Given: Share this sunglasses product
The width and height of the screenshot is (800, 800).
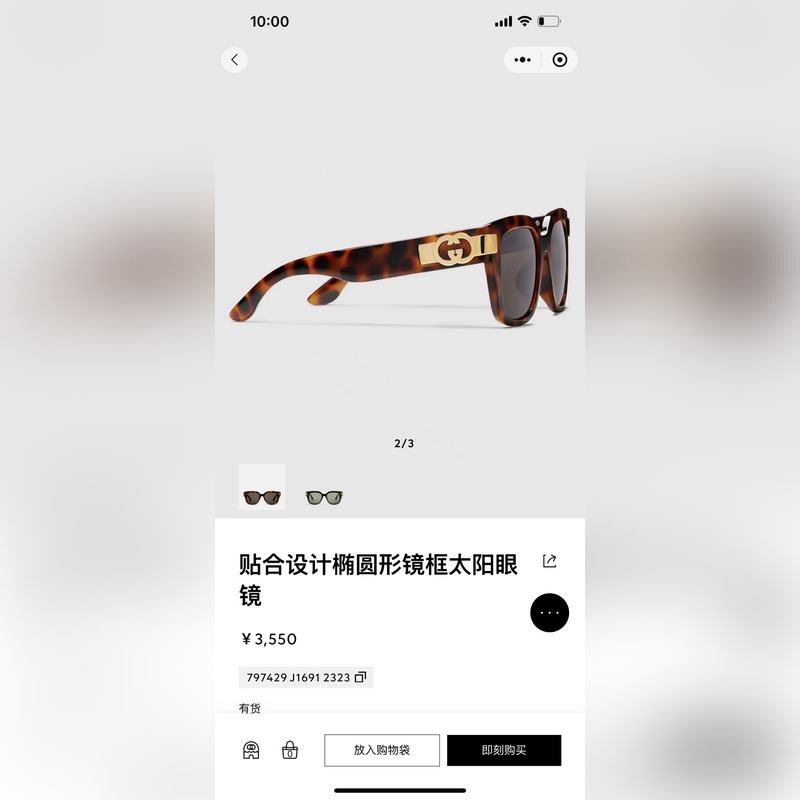Looking at the screenshot, I should coord(549,561).
